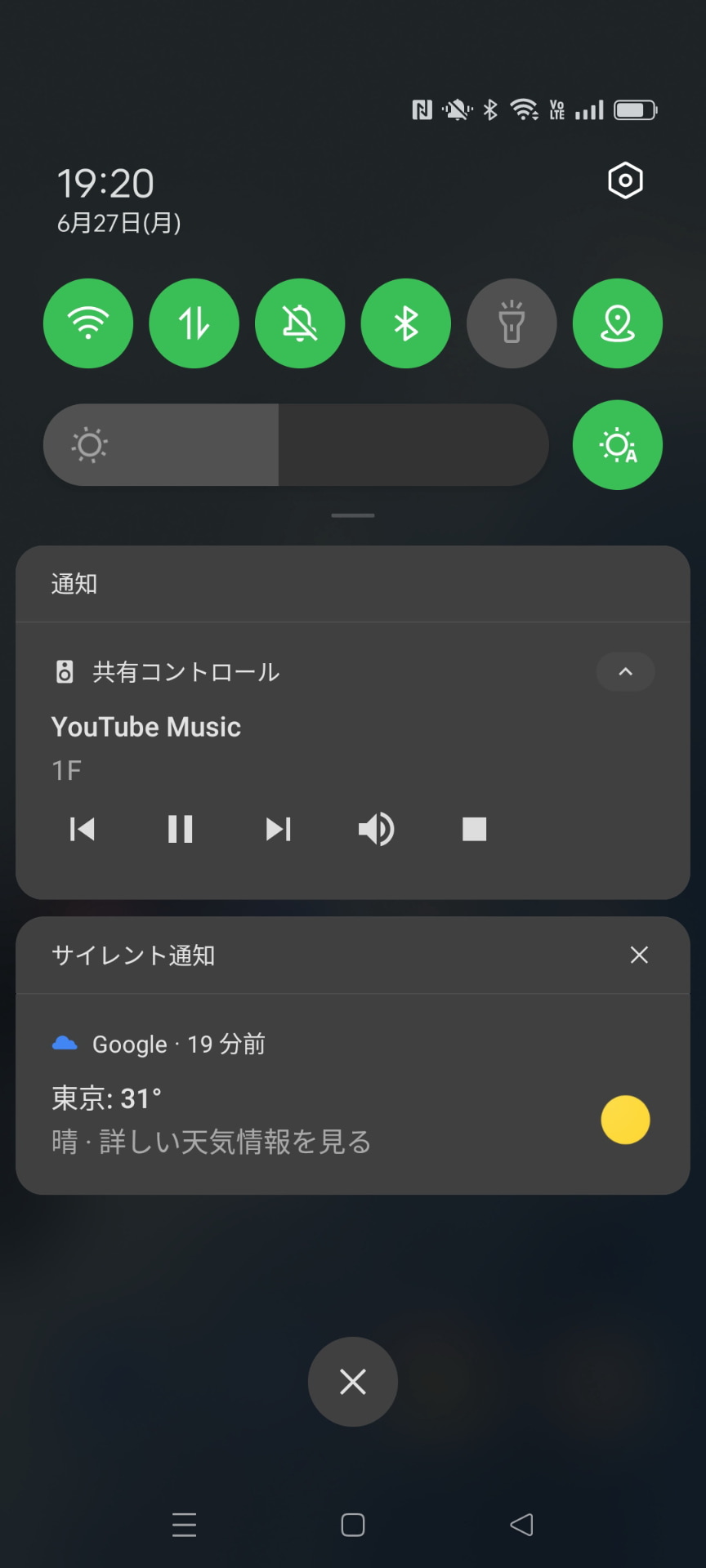Image resolution: width=706 pixels, height=1568 pixels.
Task: Collapse the YouTube Music media notification
Action: (625, 672)
